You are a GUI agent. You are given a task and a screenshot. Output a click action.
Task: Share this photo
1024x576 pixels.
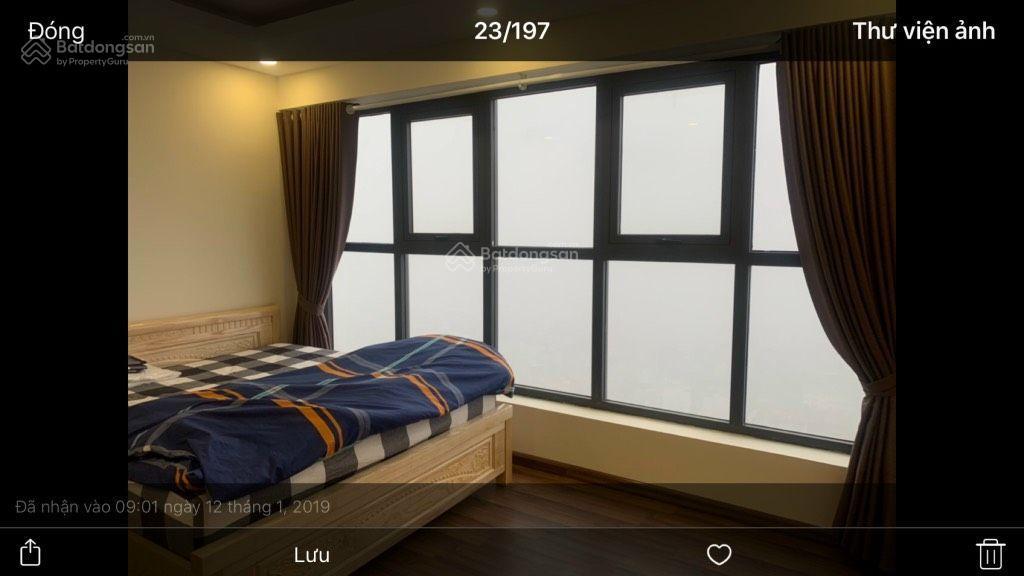31,552
